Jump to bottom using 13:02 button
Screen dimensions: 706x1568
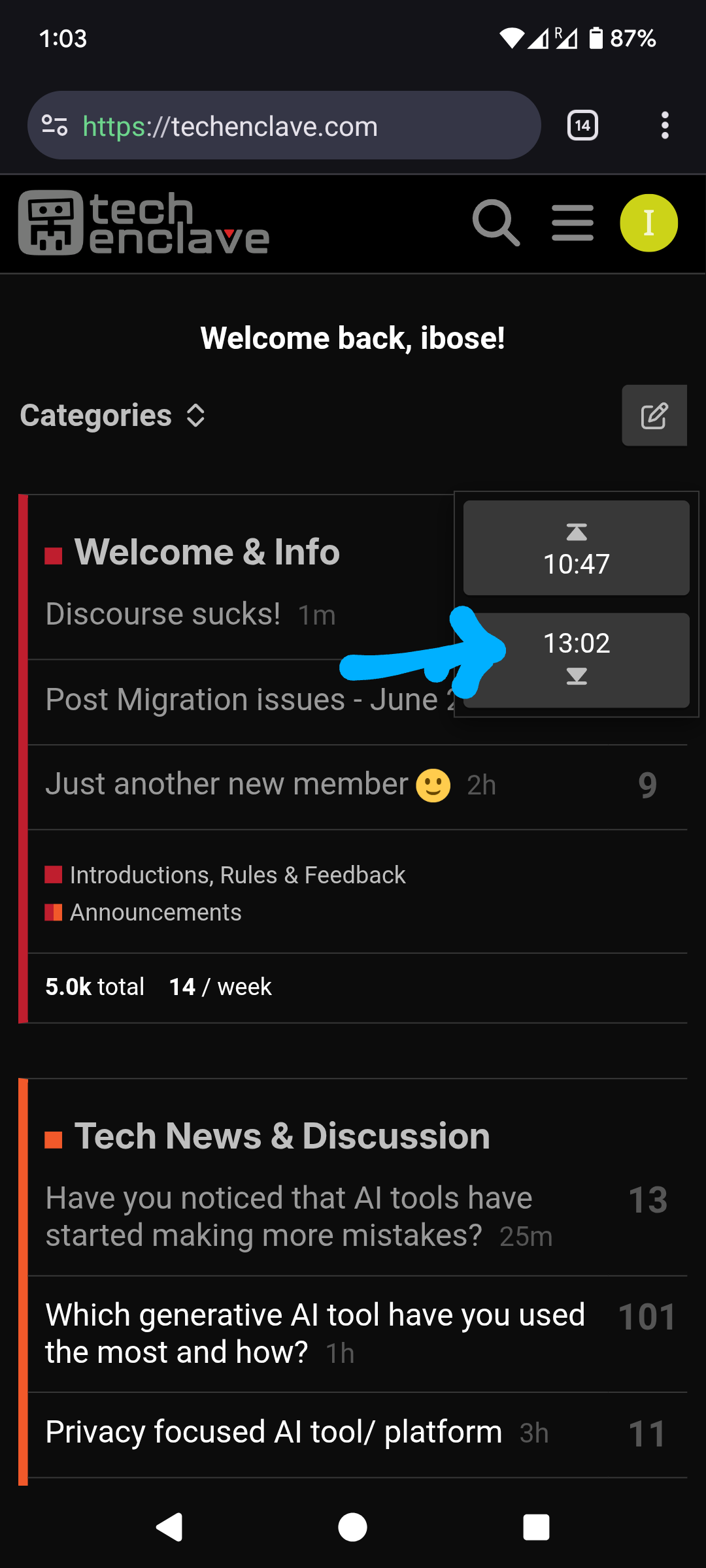[x=576, y=660]
